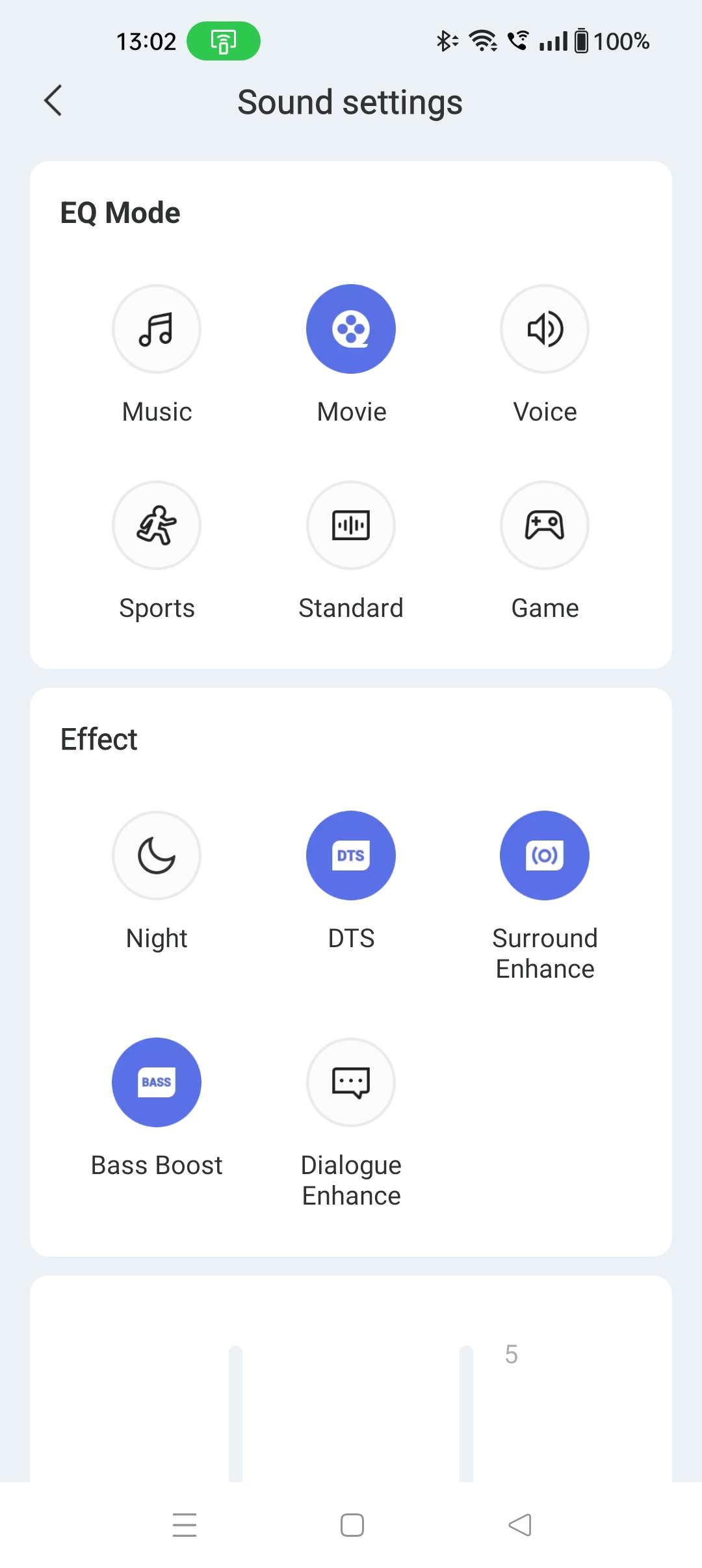This screenshot has height=1568, width=702.
Task: Open recent apps from navigation bar
Action: (x=185, y=1525)
